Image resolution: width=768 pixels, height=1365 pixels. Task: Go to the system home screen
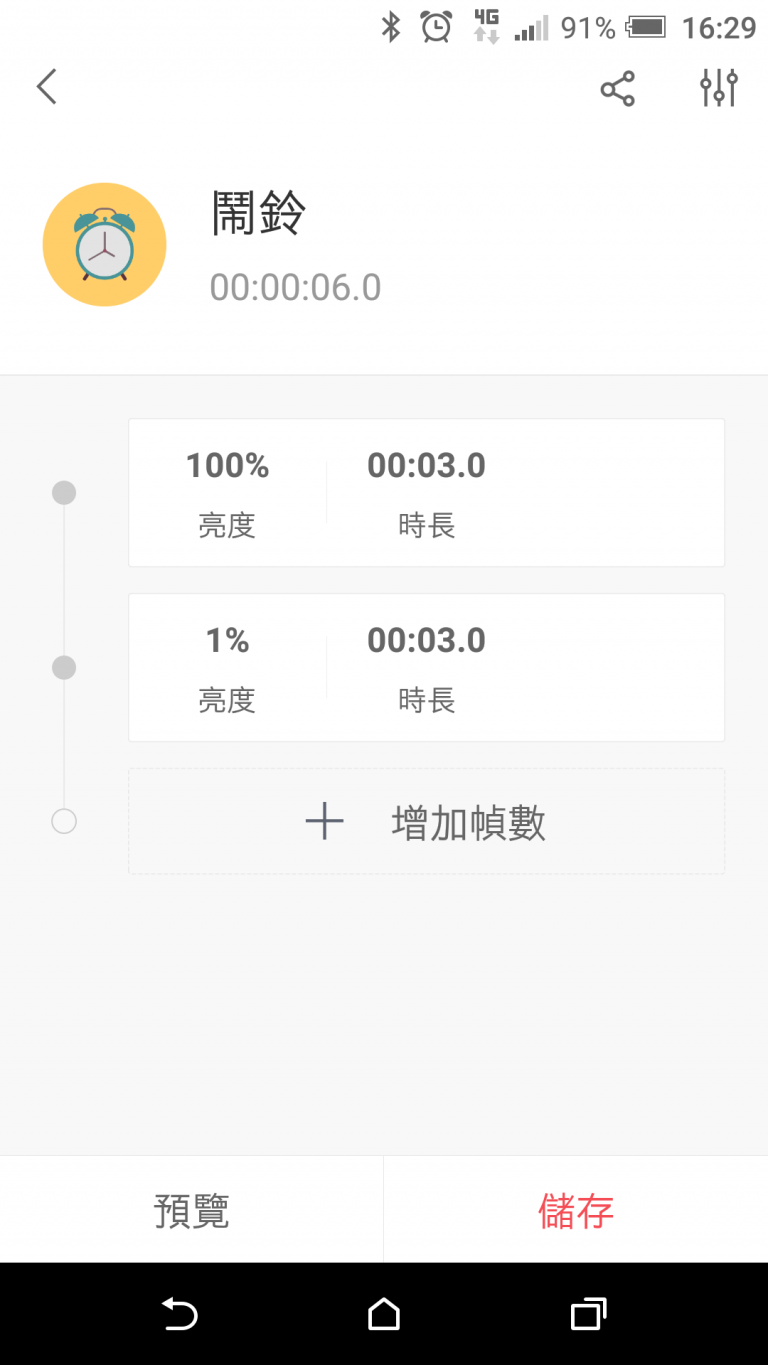(384, 1314)
